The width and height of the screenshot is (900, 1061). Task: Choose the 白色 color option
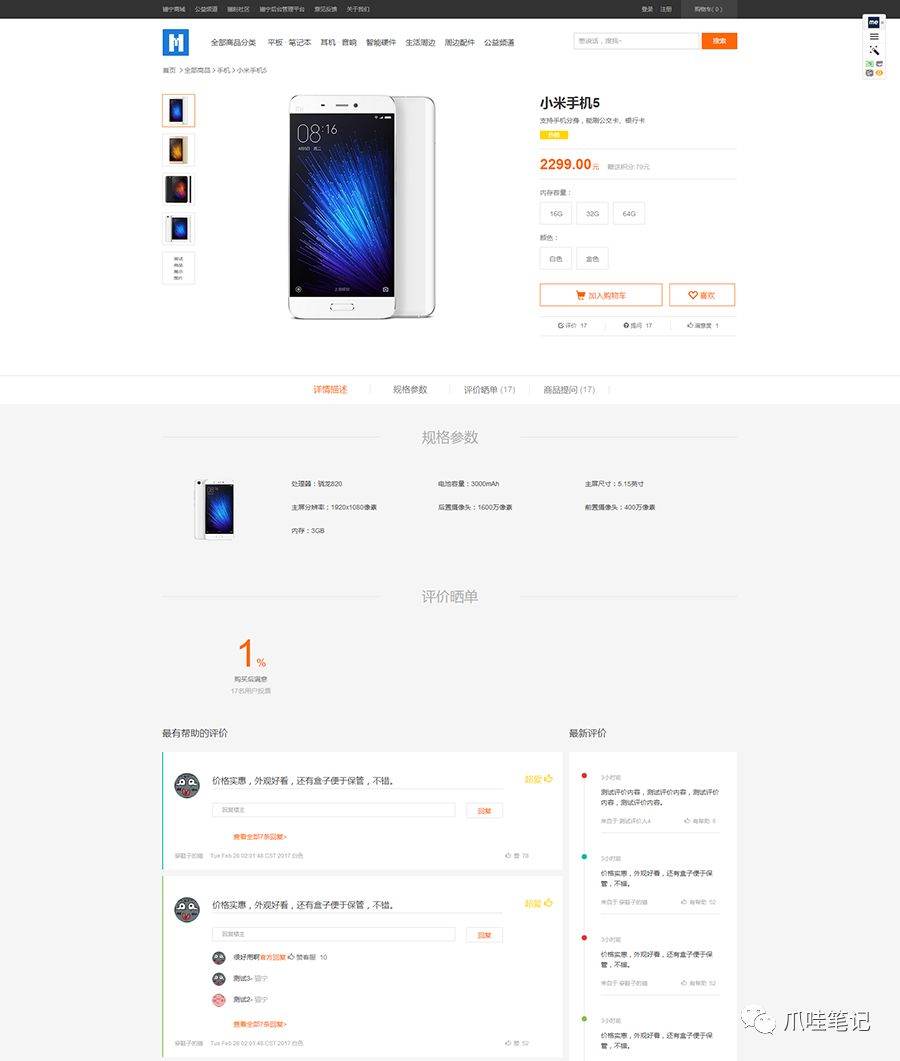pos(555,258)
